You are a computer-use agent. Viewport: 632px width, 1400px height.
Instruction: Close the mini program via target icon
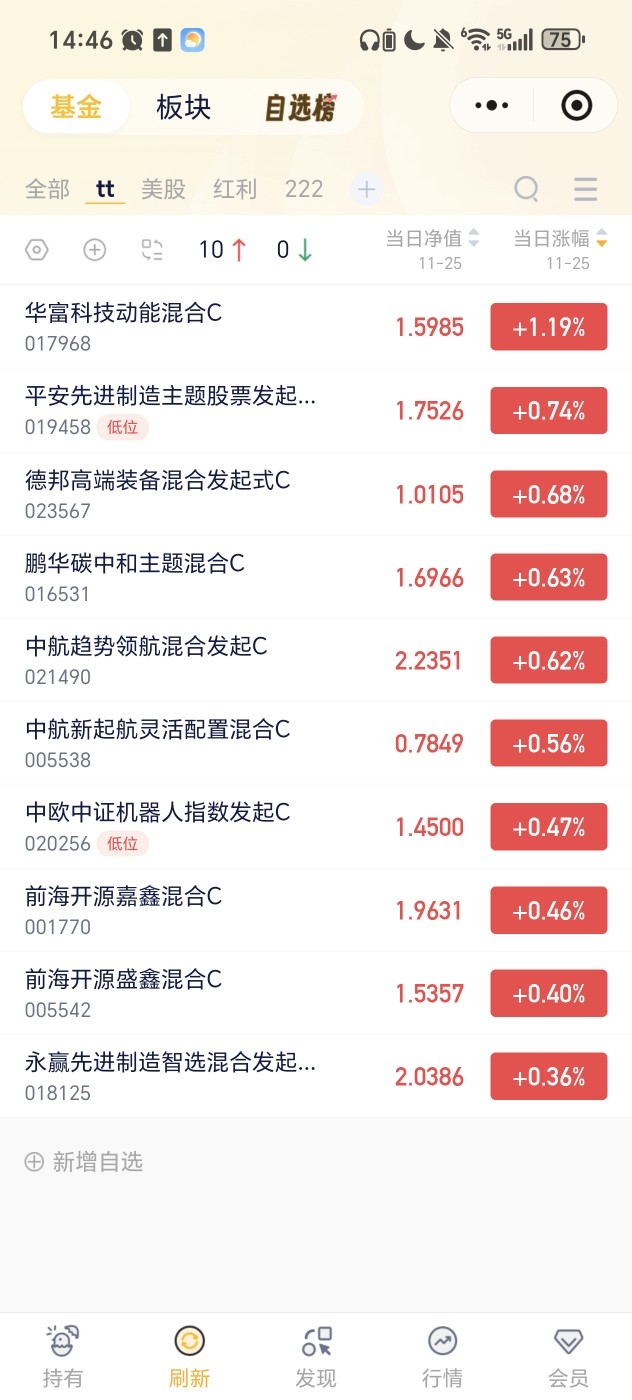click(576, 105)
